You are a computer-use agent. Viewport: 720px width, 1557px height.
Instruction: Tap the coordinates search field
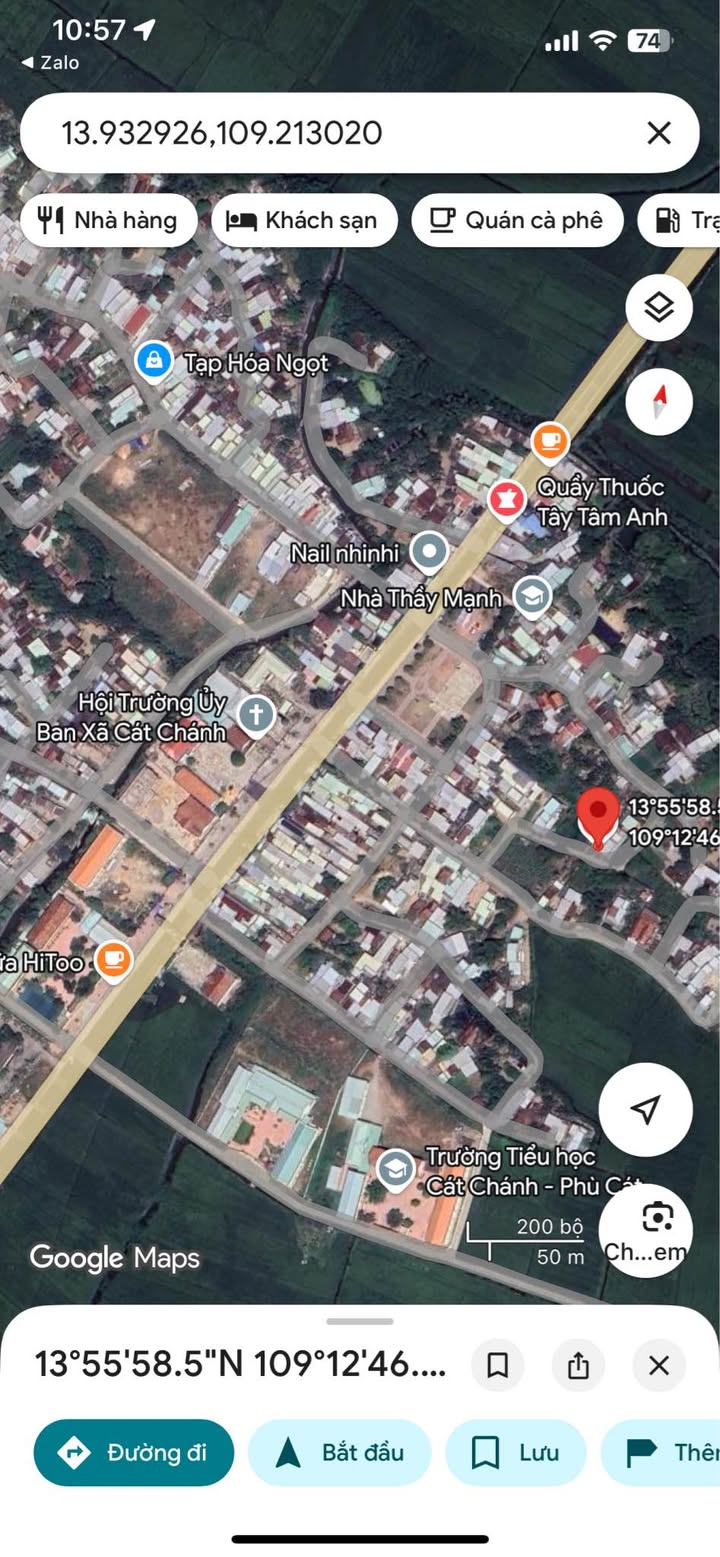pyautogui.click(x=330, y=133)
